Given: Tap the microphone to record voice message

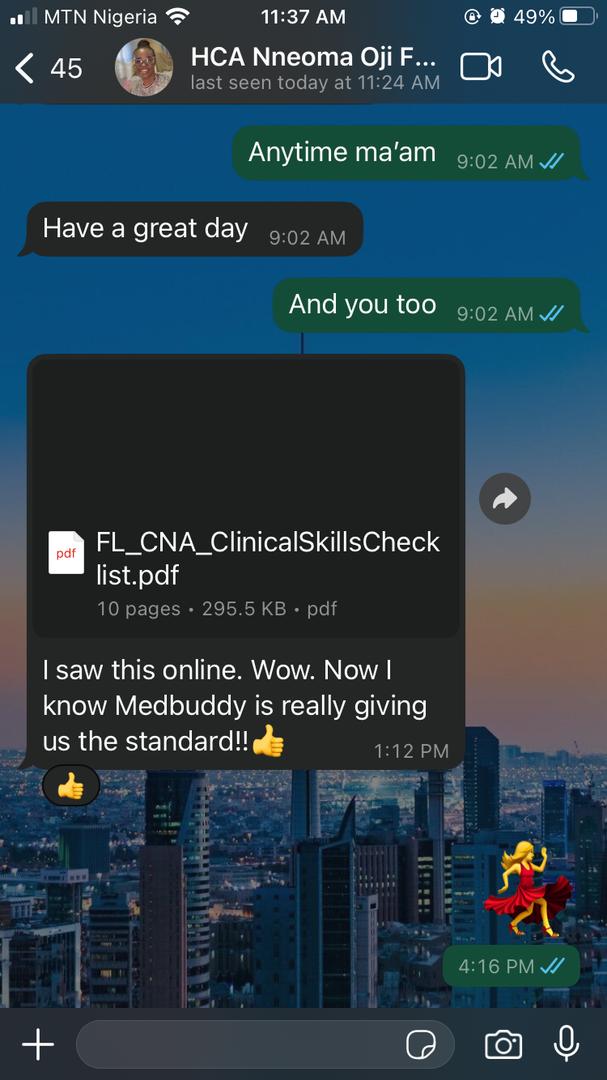Looking at the screenshot, I should pyautogui.click(x=566, y=1045).
